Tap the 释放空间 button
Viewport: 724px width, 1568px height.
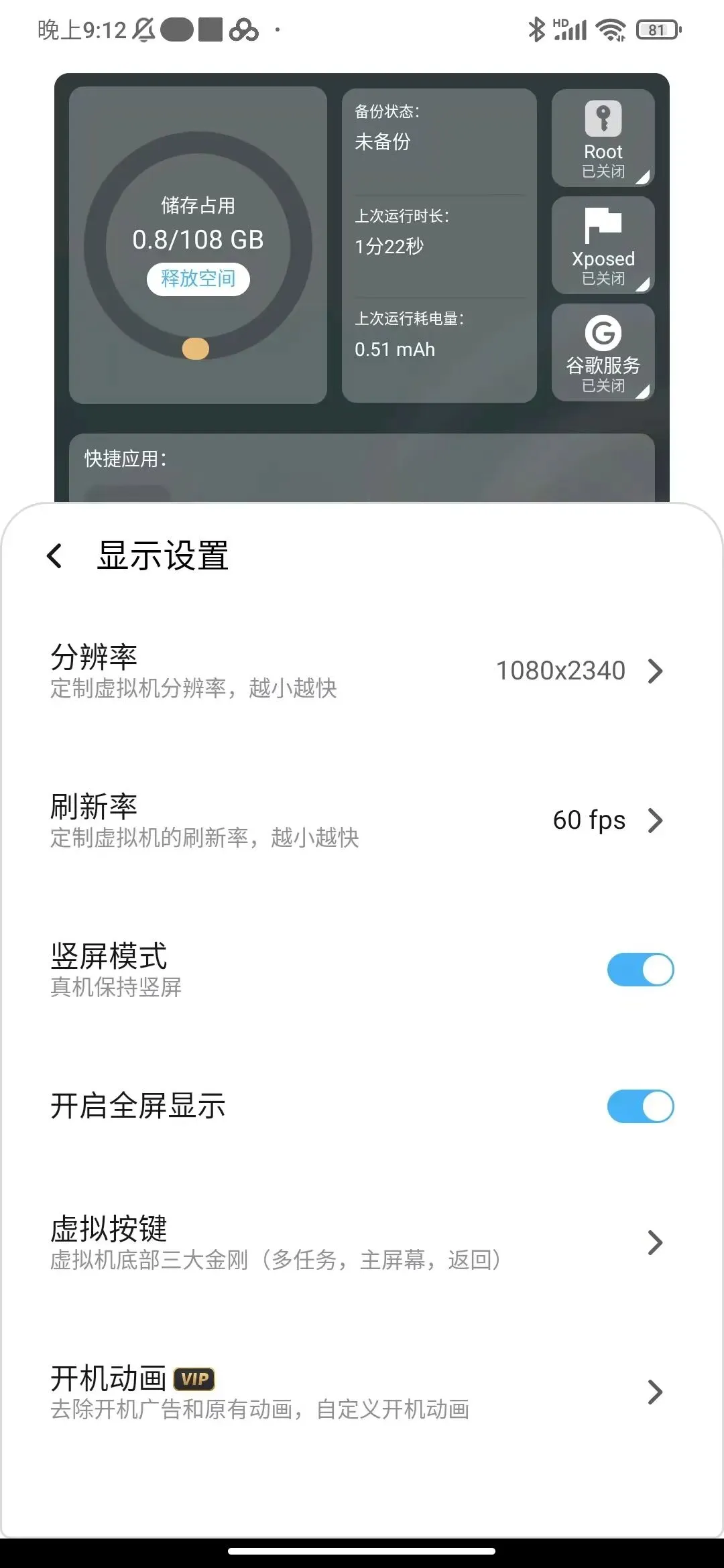click(198, 279)
